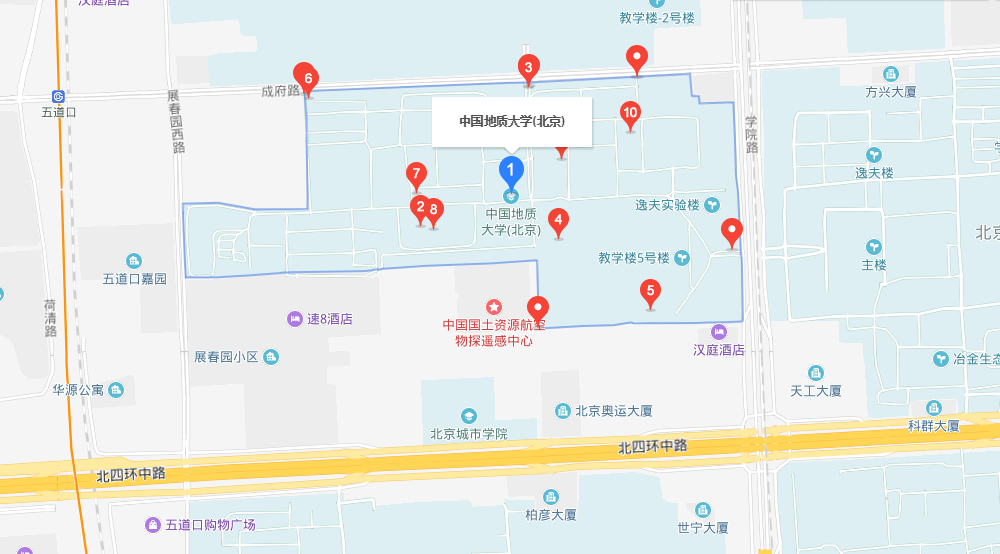1000x554 pixels.
Task: Tap red marker number 5
Action: tap(651, 292)
